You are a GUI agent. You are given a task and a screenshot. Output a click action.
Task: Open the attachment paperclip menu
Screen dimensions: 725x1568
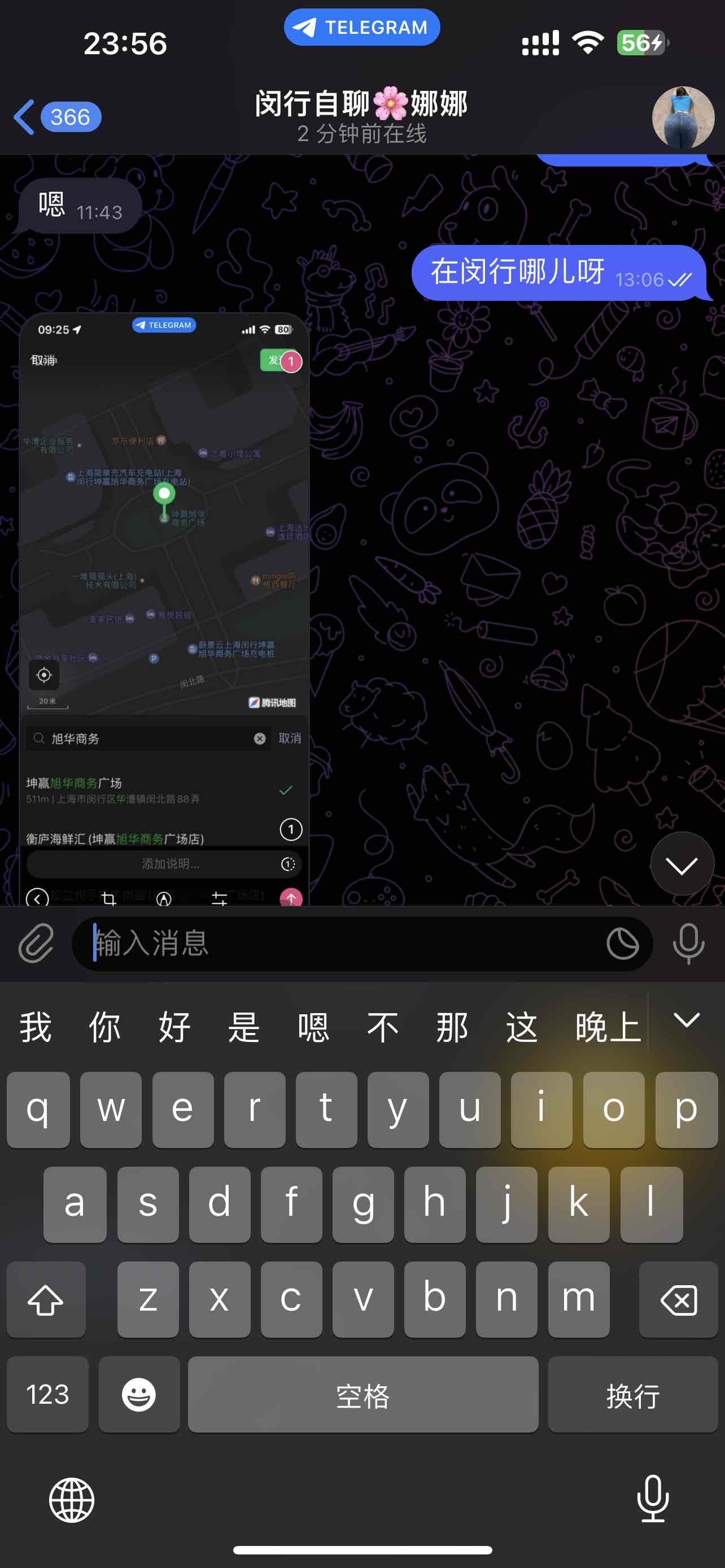(x=37, y=944)
